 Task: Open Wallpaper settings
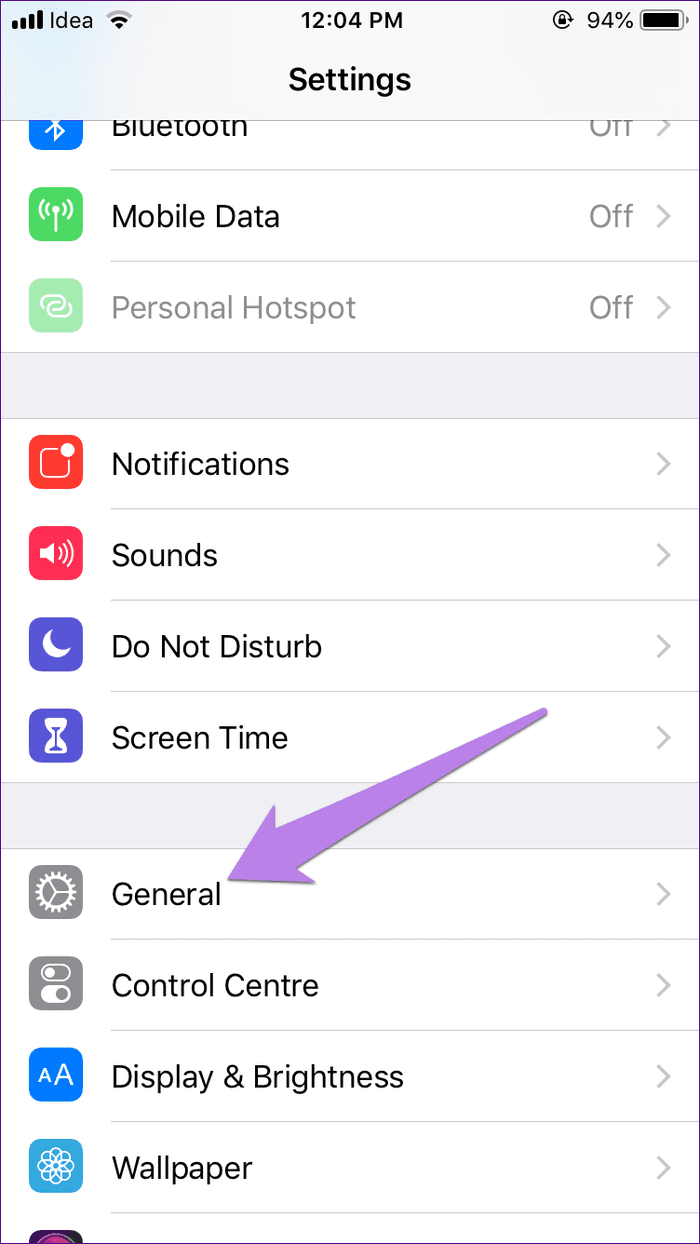[350, 1167]
